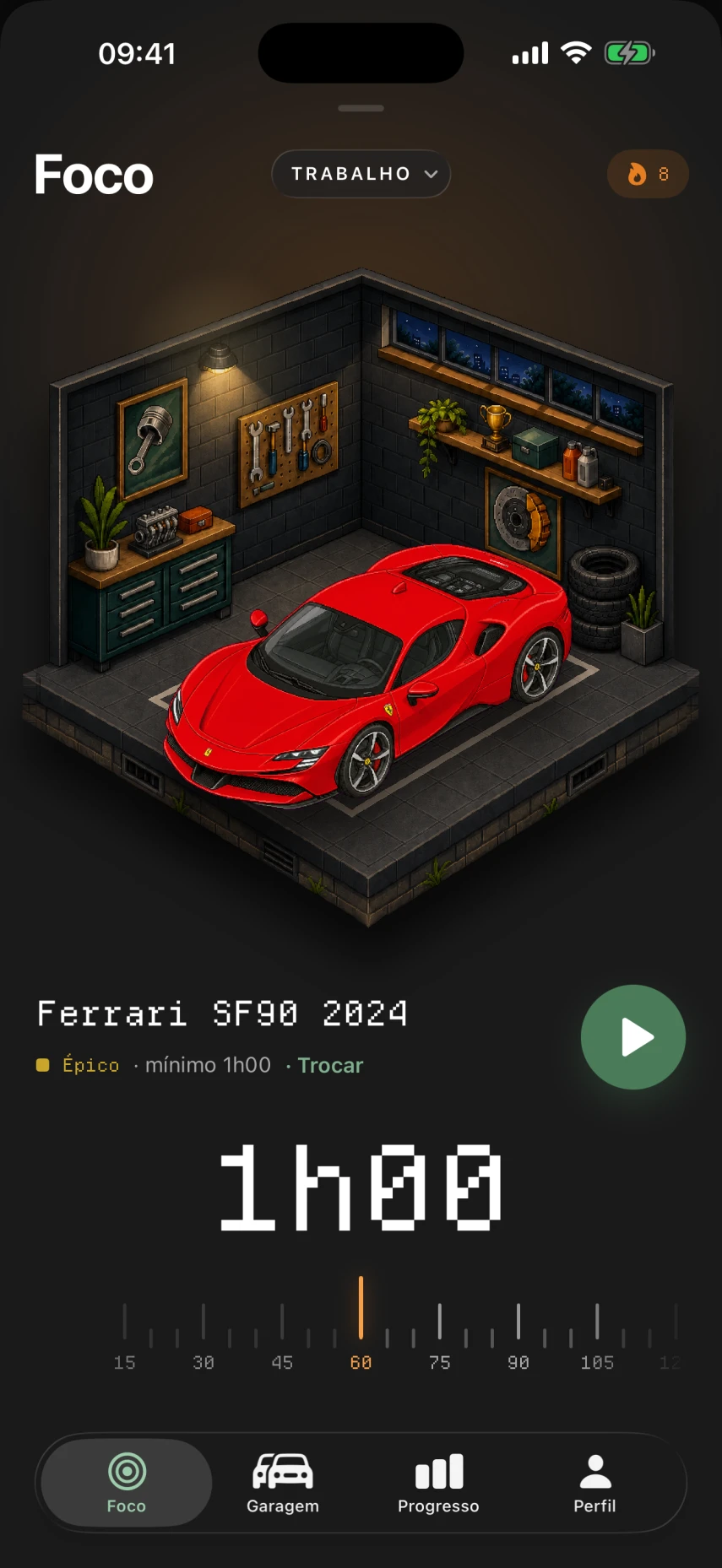Select the Foco tab
This screenshot has width=722, height=1568.
point(127,1483)
